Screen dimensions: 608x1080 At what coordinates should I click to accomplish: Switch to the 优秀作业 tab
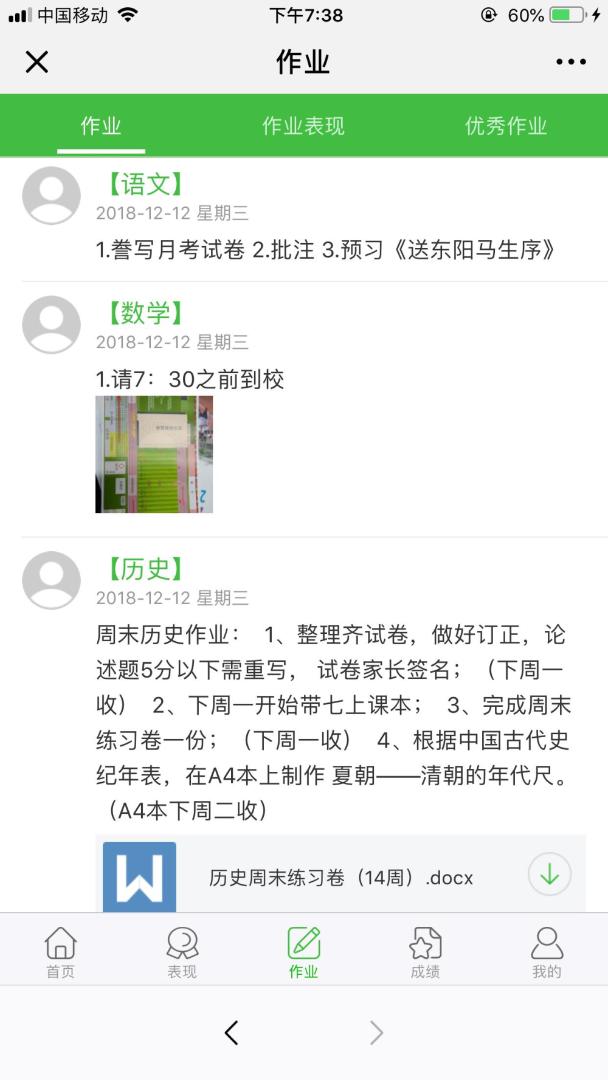pyautogui.click(x=506, y=126)
